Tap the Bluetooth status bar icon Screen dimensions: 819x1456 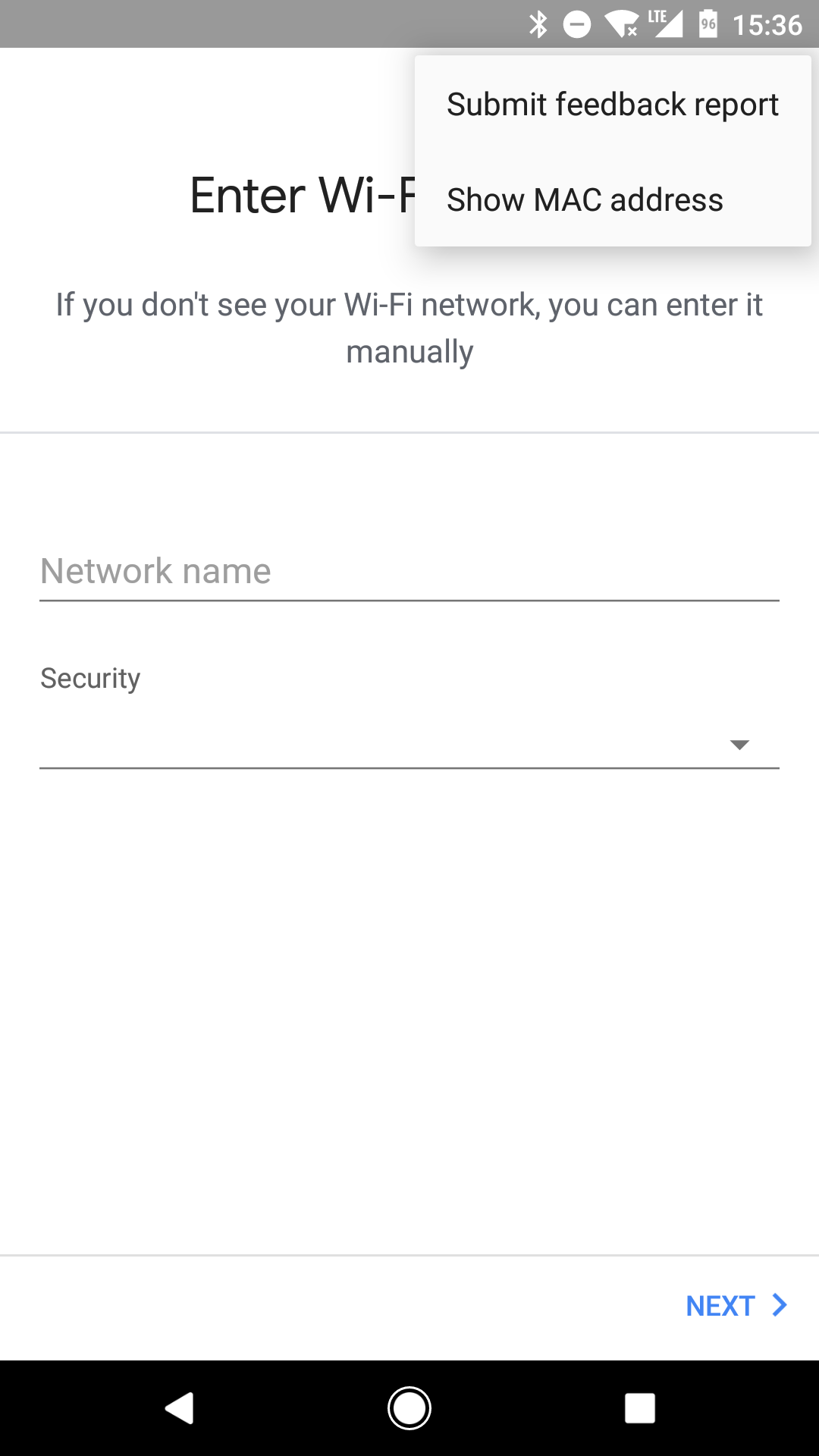[x=539, y=23]
